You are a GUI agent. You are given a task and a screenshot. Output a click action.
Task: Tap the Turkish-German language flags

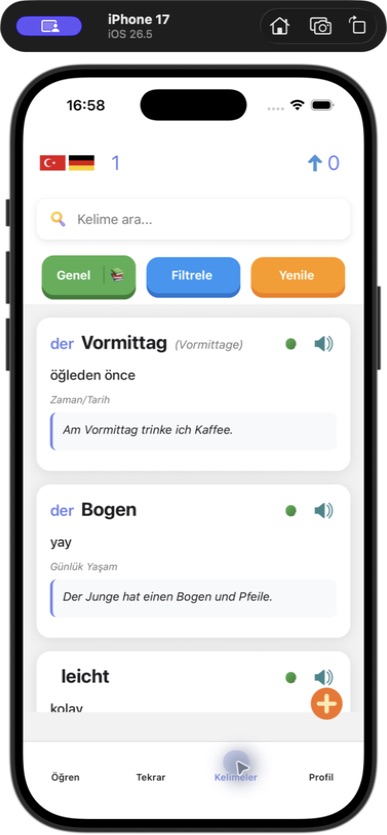pos(67,163)
